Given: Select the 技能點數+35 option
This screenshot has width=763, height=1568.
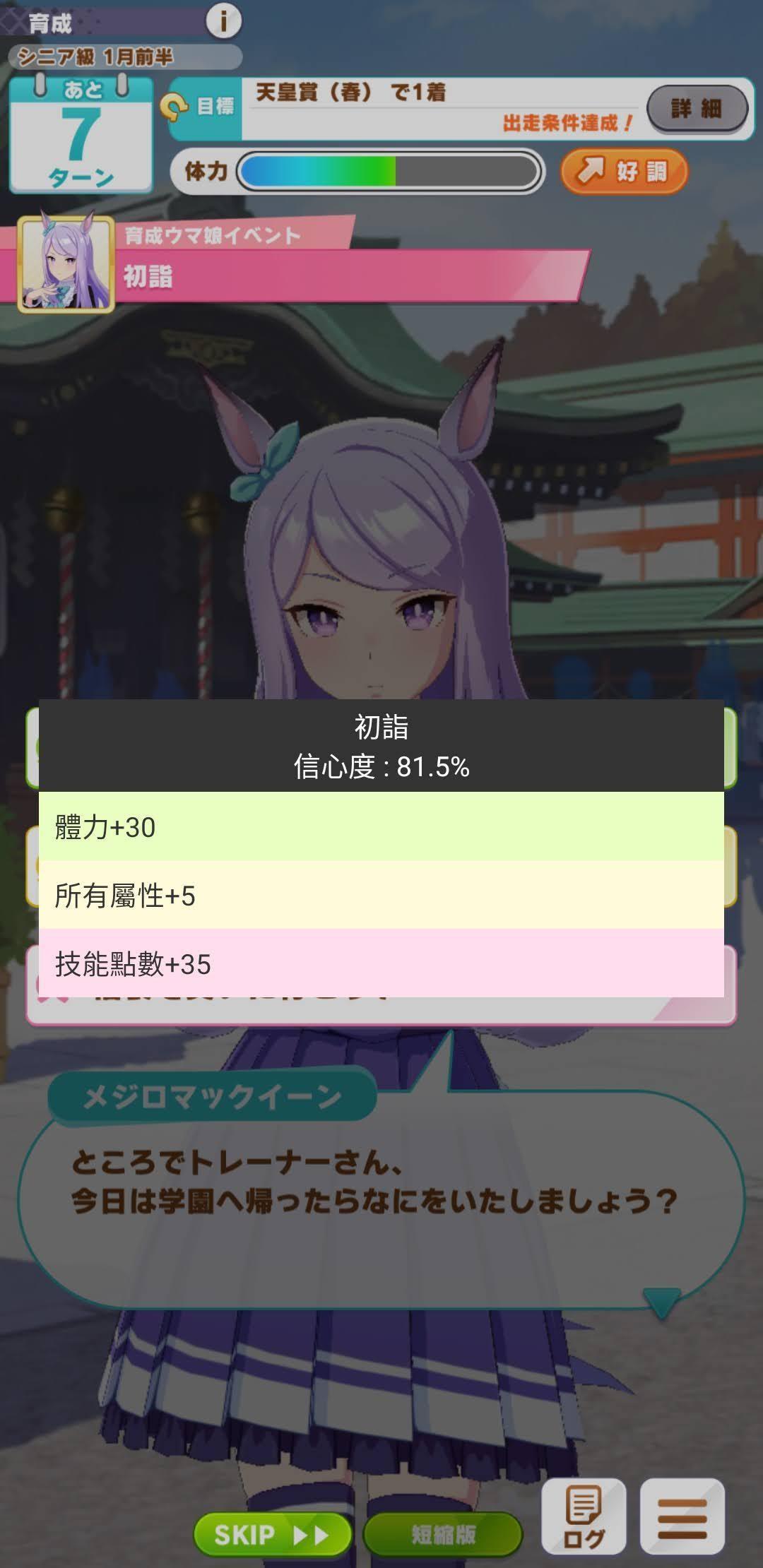Looking at the screenshot, I should pyautogui.click(x=381, y=963).
